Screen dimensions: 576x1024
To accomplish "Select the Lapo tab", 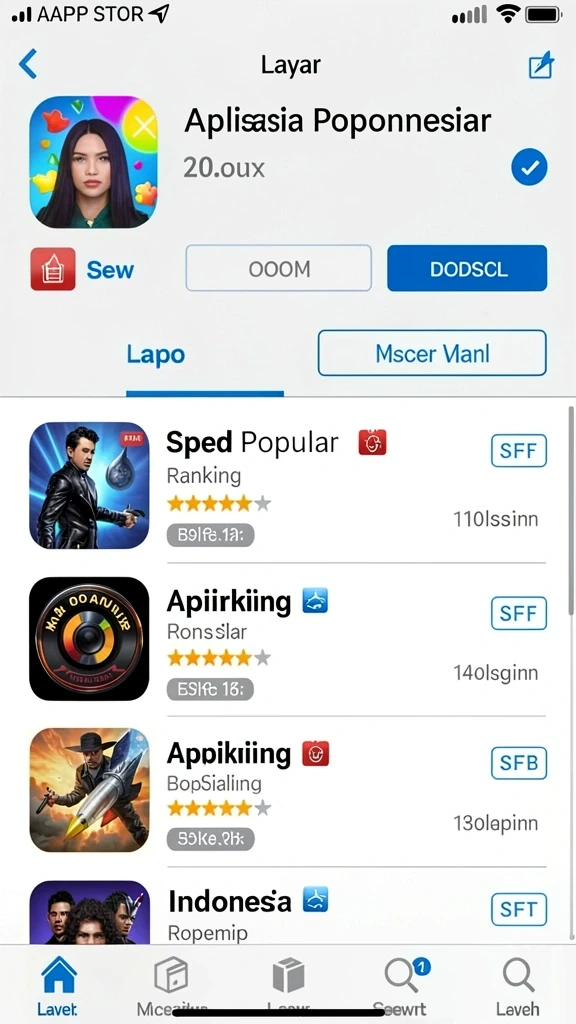I will 155,354.
